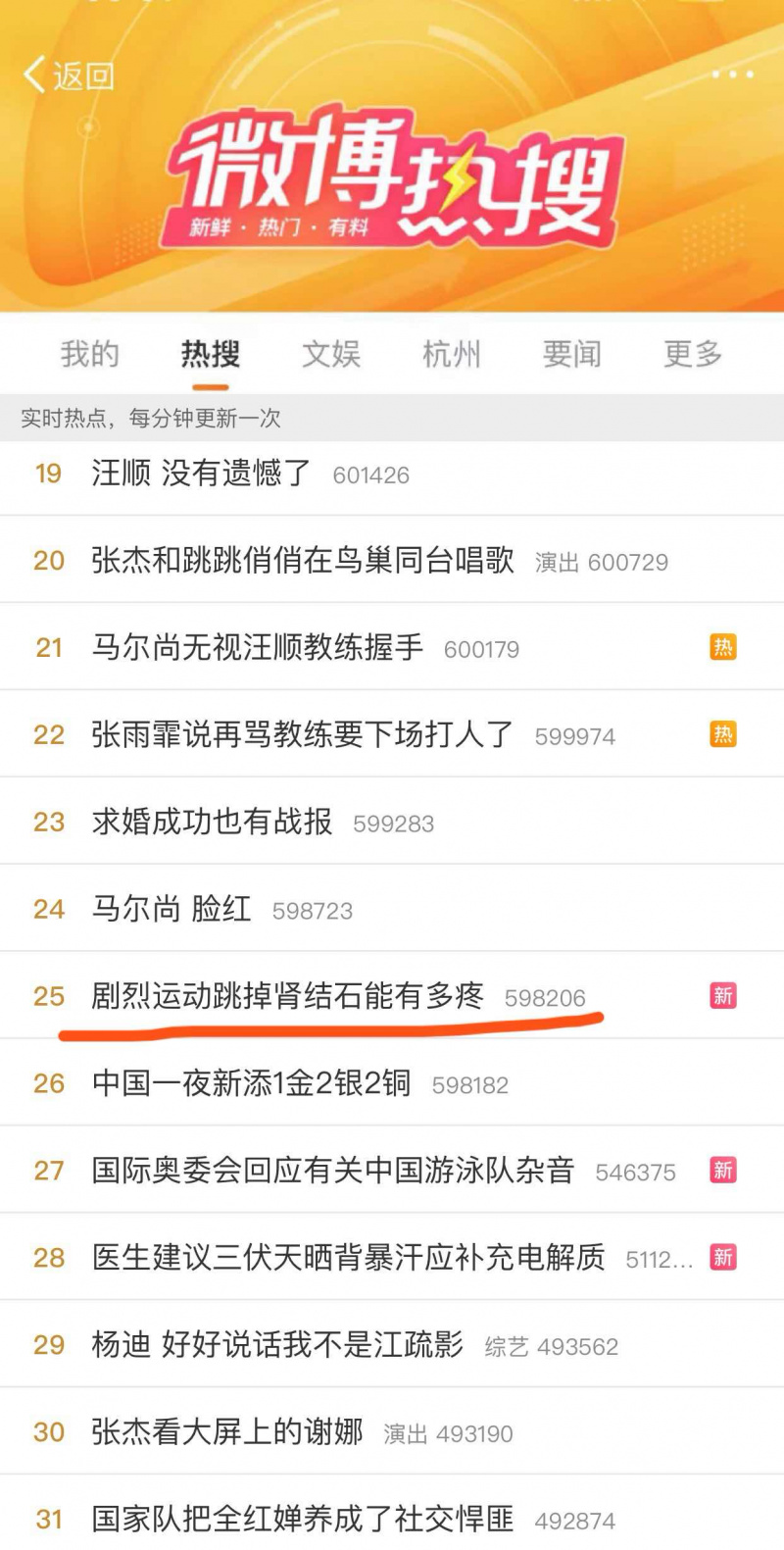Open the 更多 tab
The height and width of the screenshot is (1550, 784).
tap(693, 354)
